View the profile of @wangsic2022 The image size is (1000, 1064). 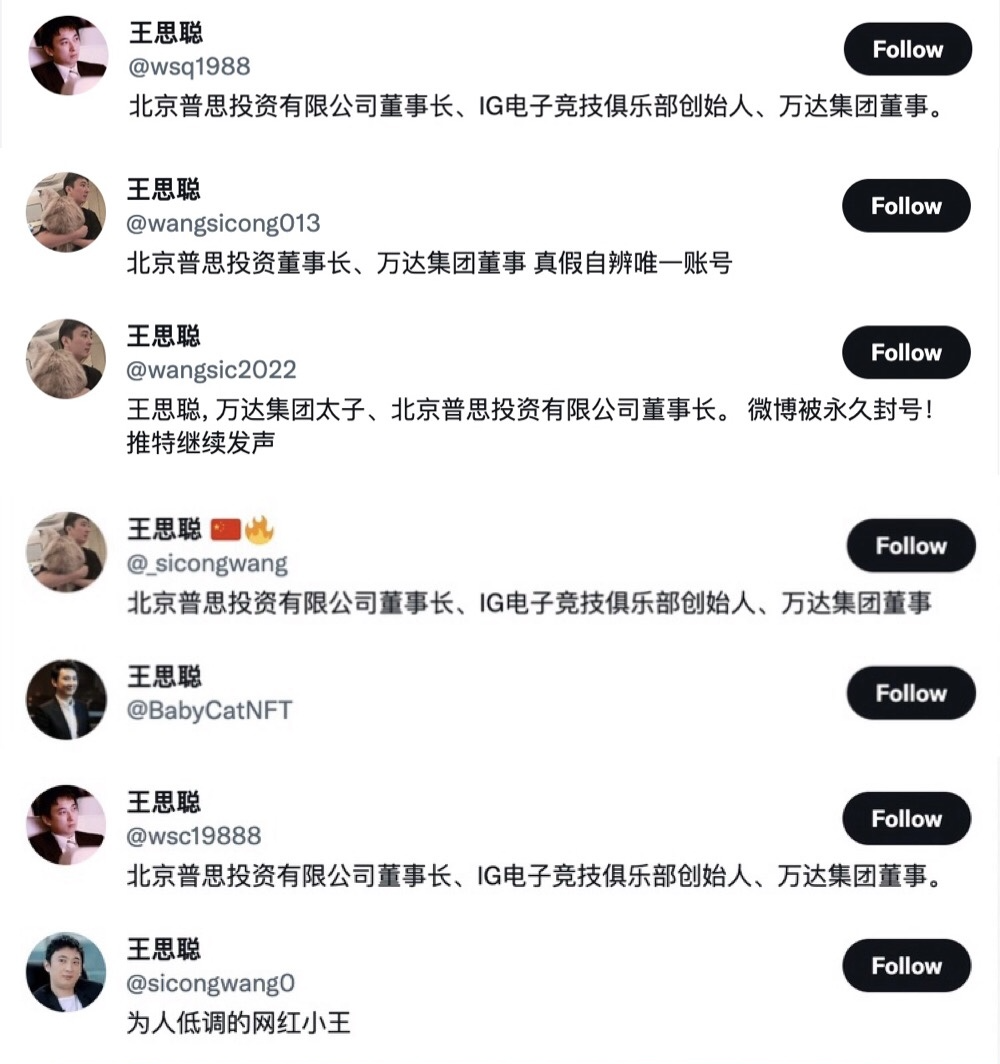point(211,370)
